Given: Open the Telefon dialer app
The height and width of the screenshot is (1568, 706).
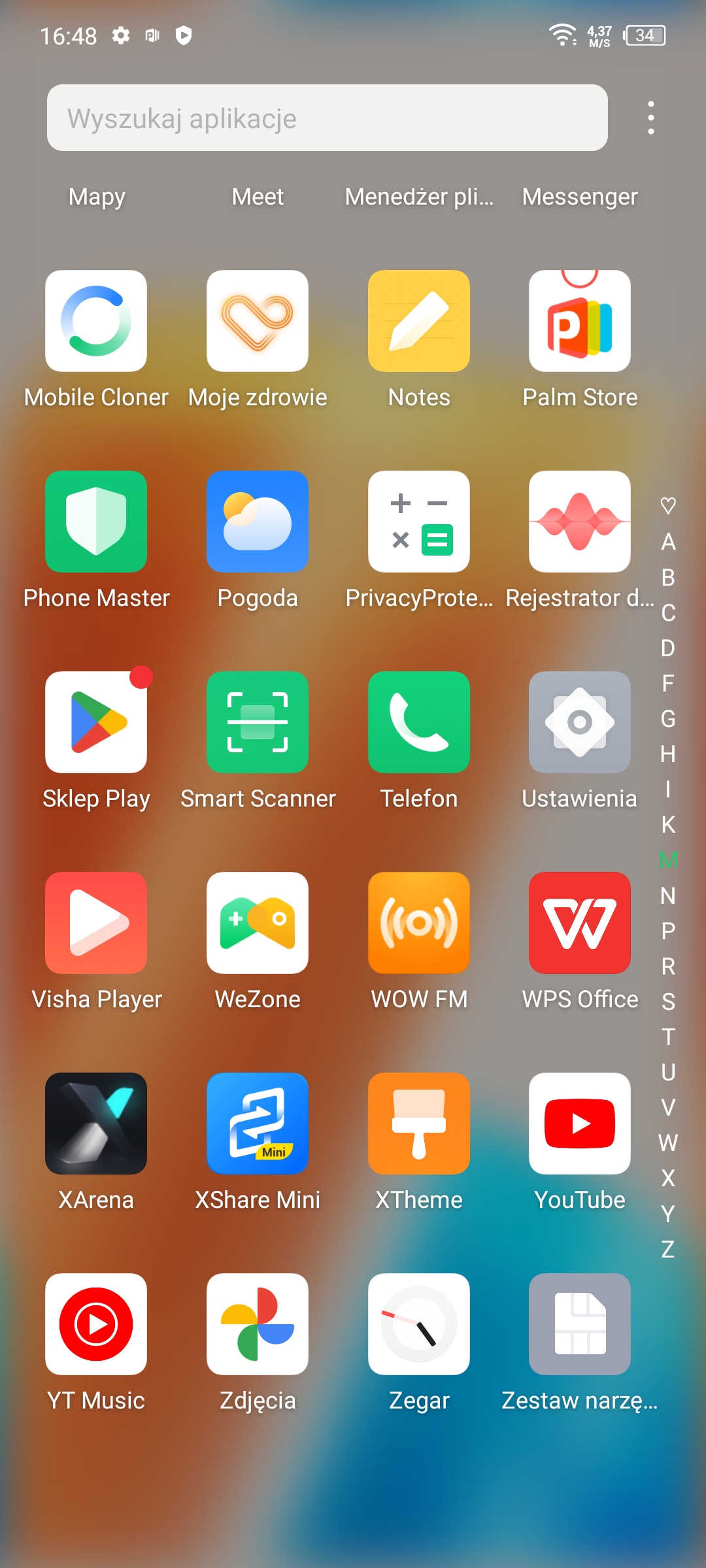Looking at the screenshot, I should 419,722.
